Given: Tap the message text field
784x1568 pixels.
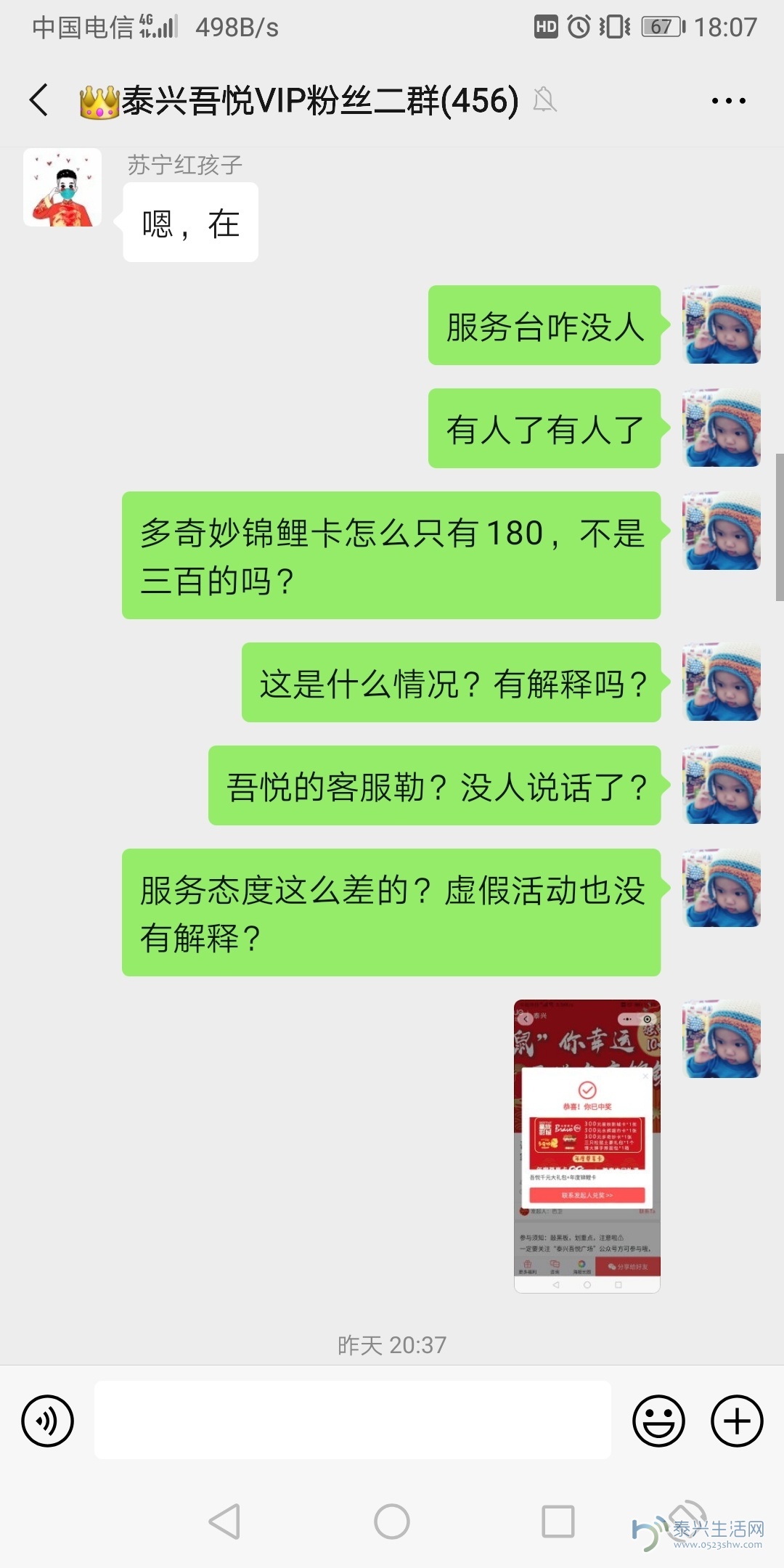Looking at the screenshot, I should click(x=352, y=1421).
